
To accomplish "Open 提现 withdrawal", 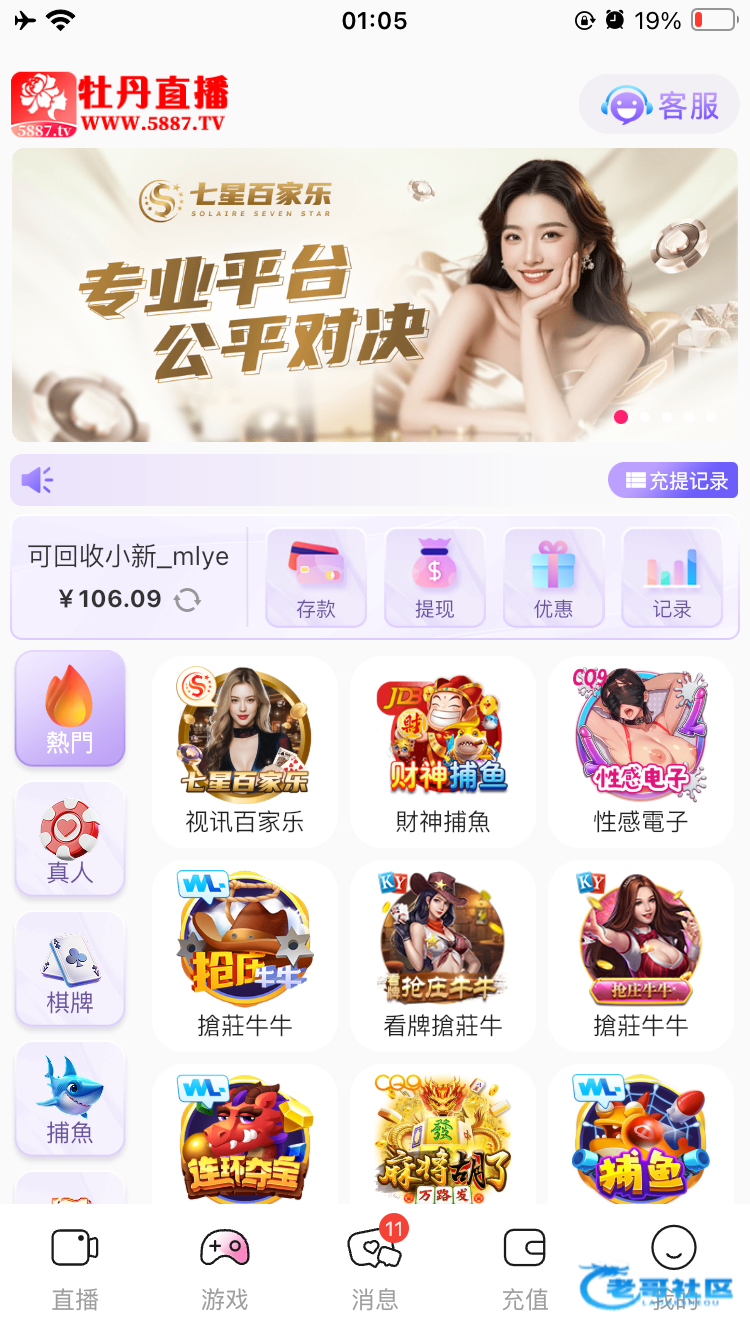I will pyautogui.click(x=434, y=577).
